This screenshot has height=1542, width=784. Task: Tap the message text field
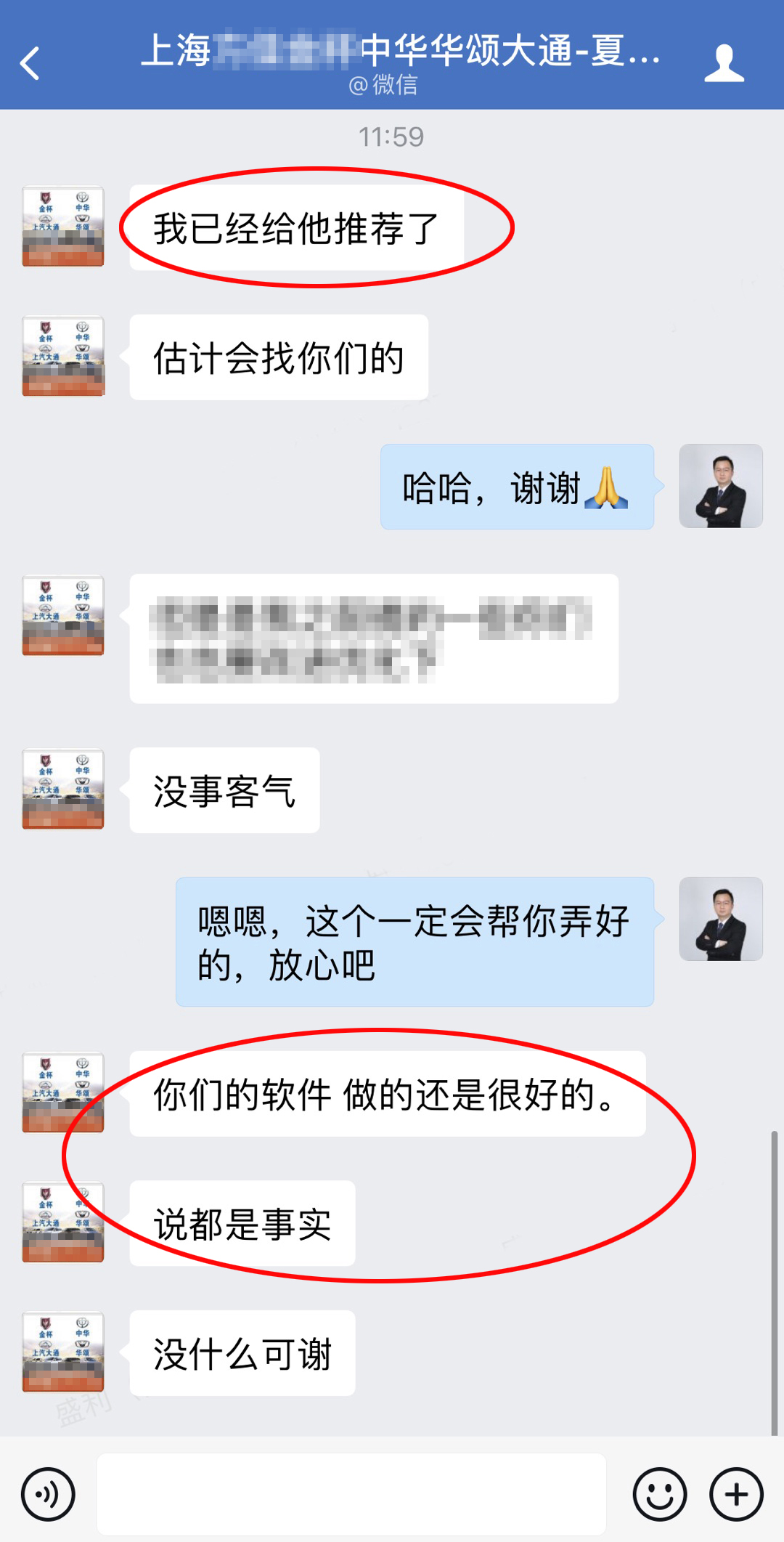pos(351,1494)
